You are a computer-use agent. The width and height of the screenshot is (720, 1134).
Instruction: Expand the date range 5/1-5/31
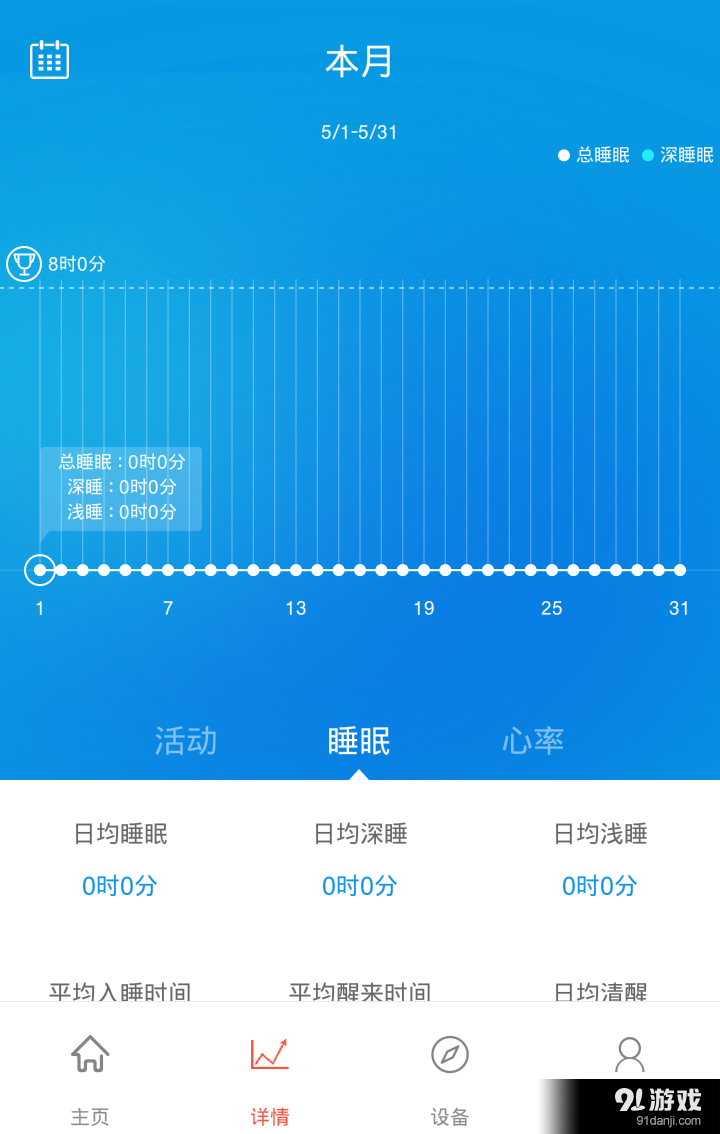pos(360,131)
